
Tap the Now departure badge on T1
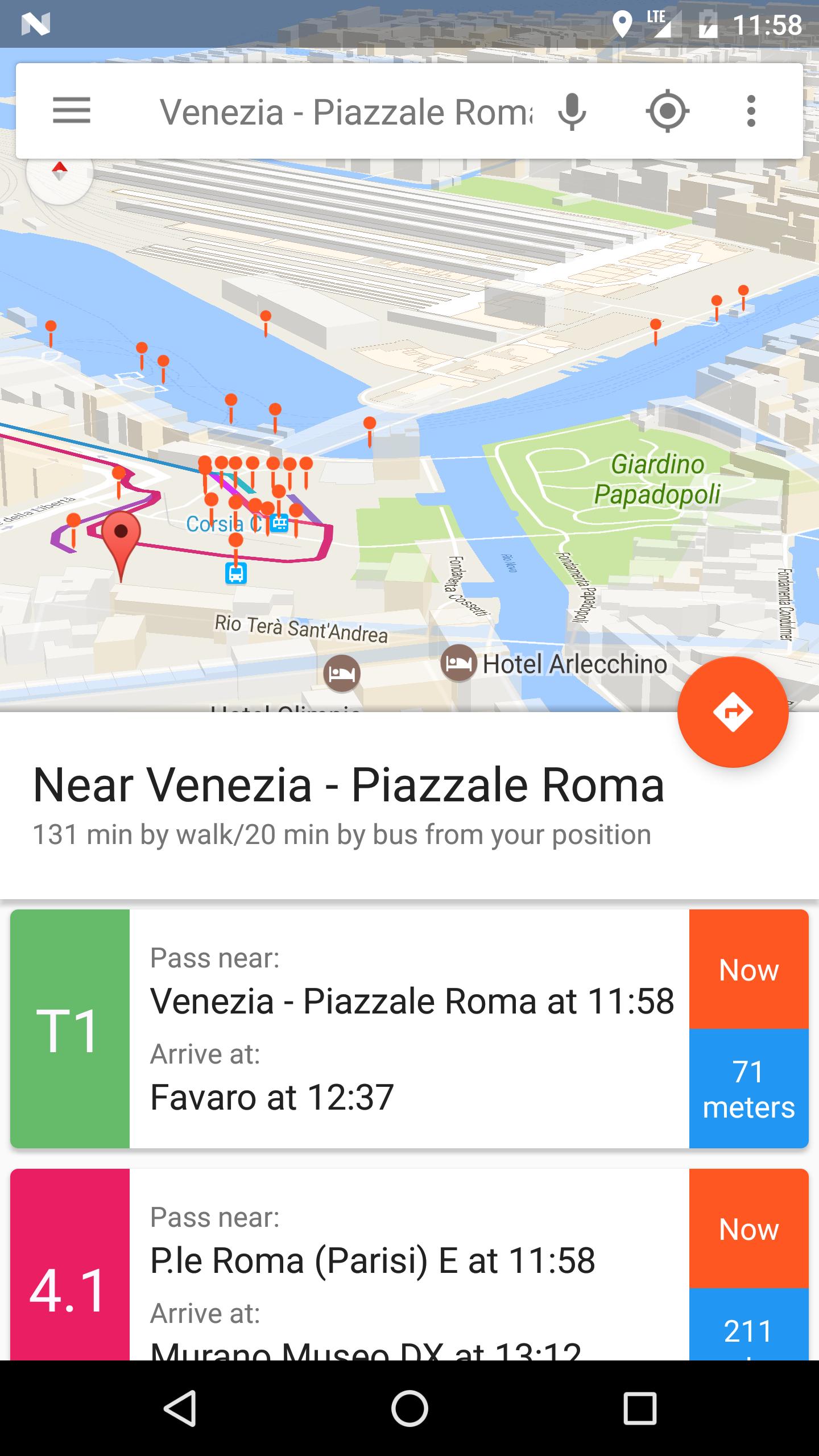pyautogui.click(x=748, y=970)
